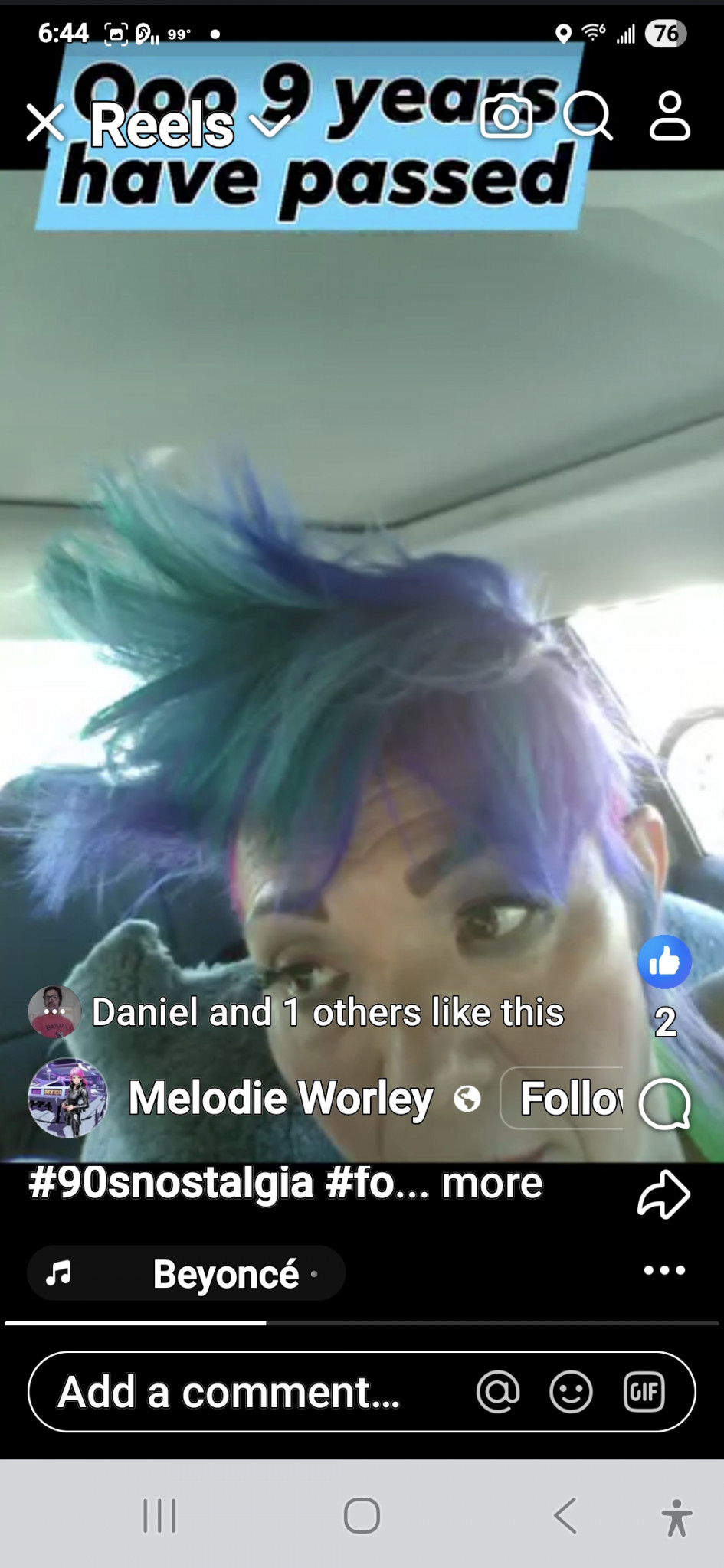Image resolution: width=724 pixels, height=1568 pixels.
Task: View who liked: Daniel and 1 others
Action: pyautogui.click(x=327, y=1012)
